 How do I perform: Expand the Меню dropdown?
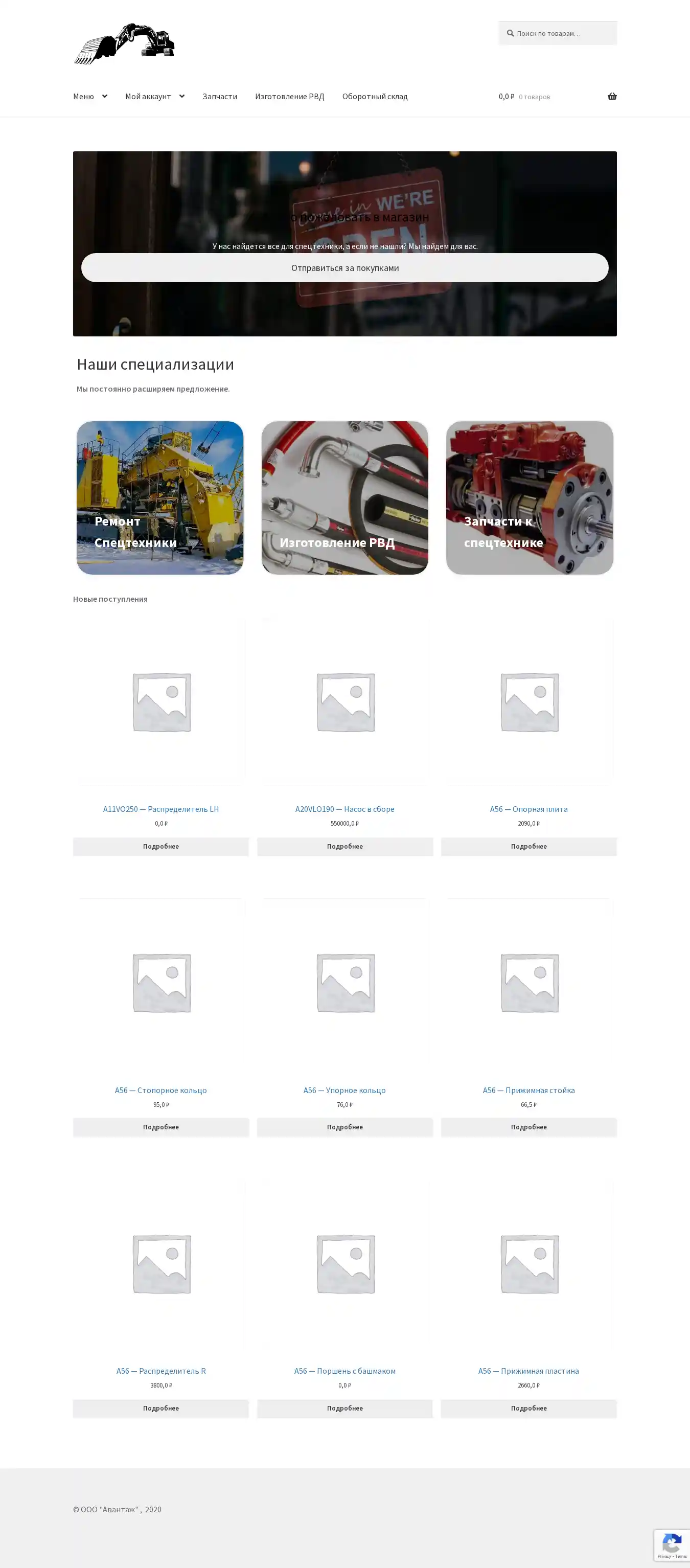[89, 96]
